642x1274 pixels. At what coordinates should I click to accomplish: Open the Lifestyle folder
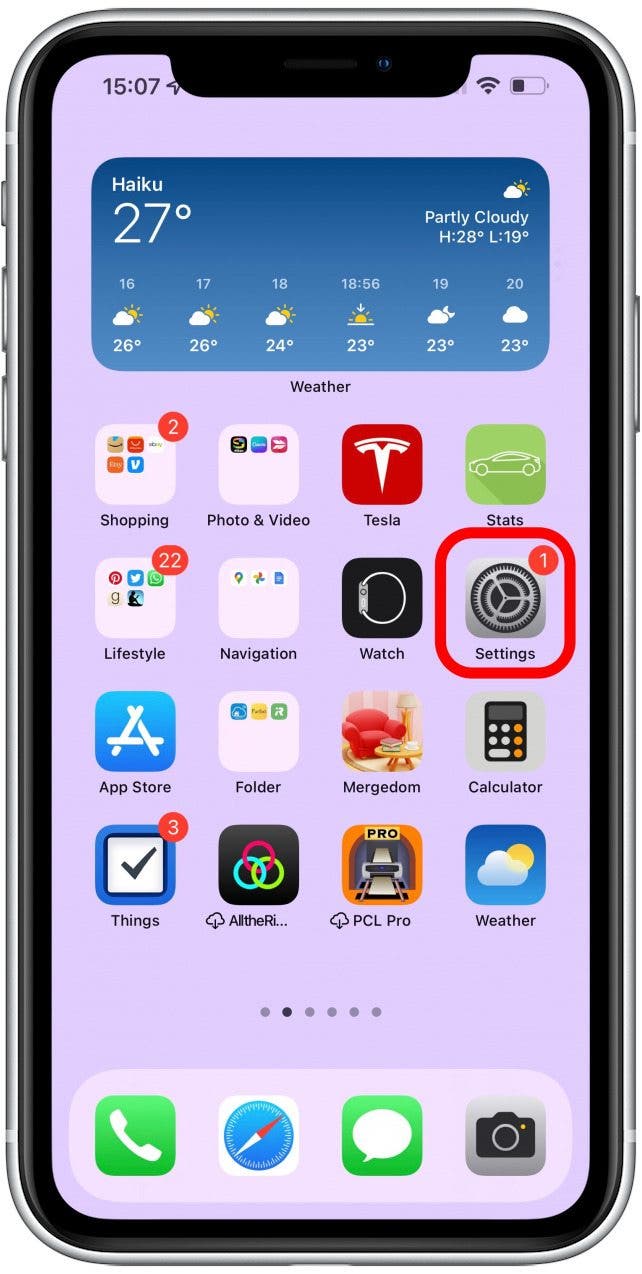click(x=135, y=598)
